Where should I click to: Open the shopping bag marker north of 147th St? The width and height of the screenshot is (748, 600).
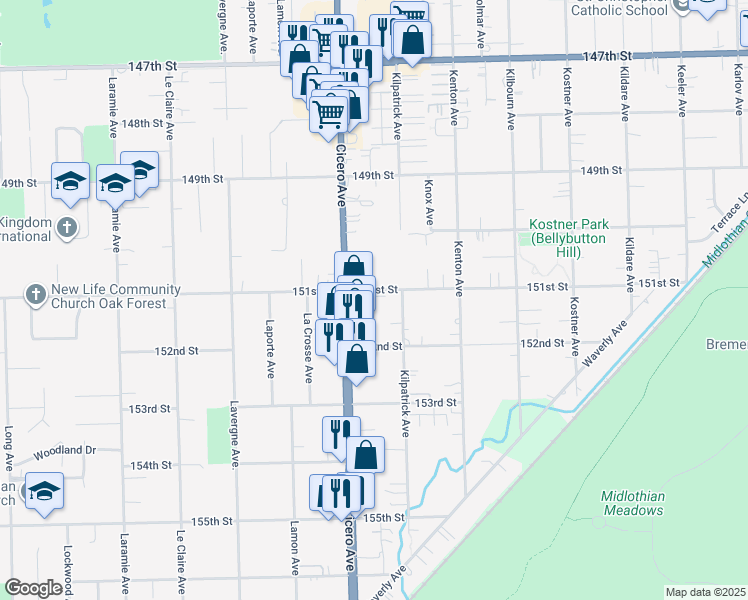tap(412, 41)
